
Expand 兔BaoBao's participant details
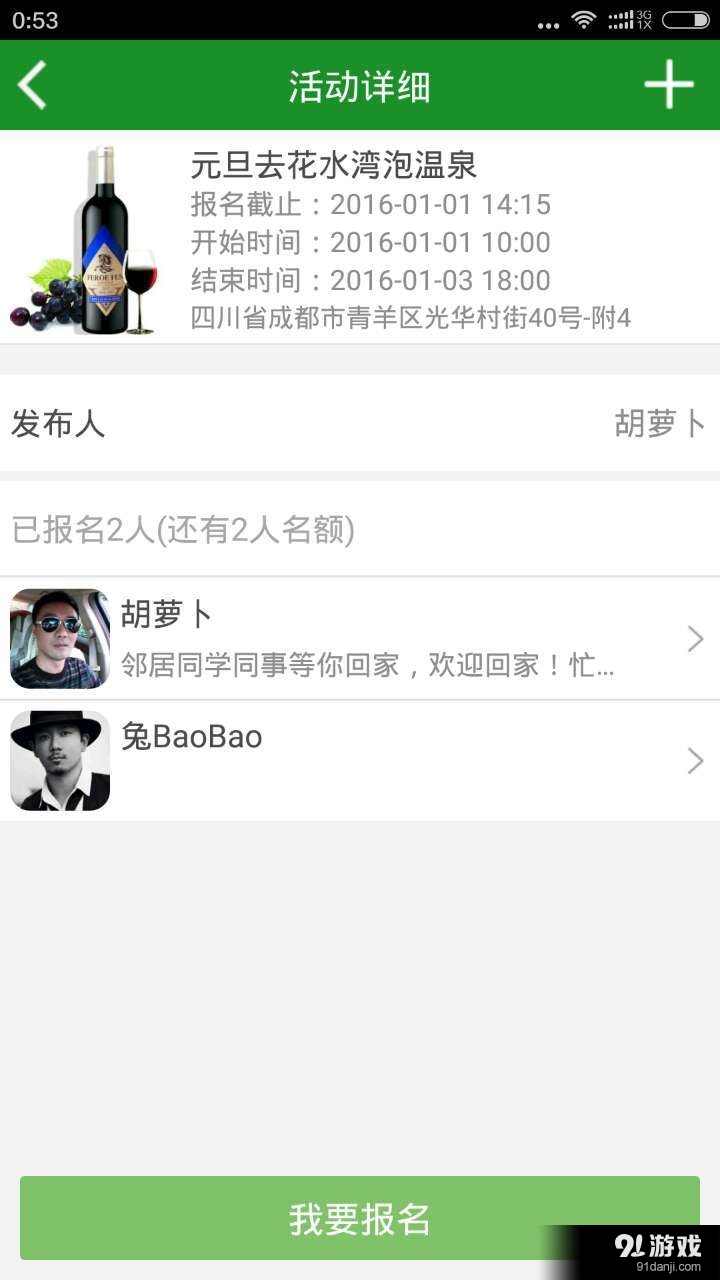pyautogui.click(x=694, y=760)
